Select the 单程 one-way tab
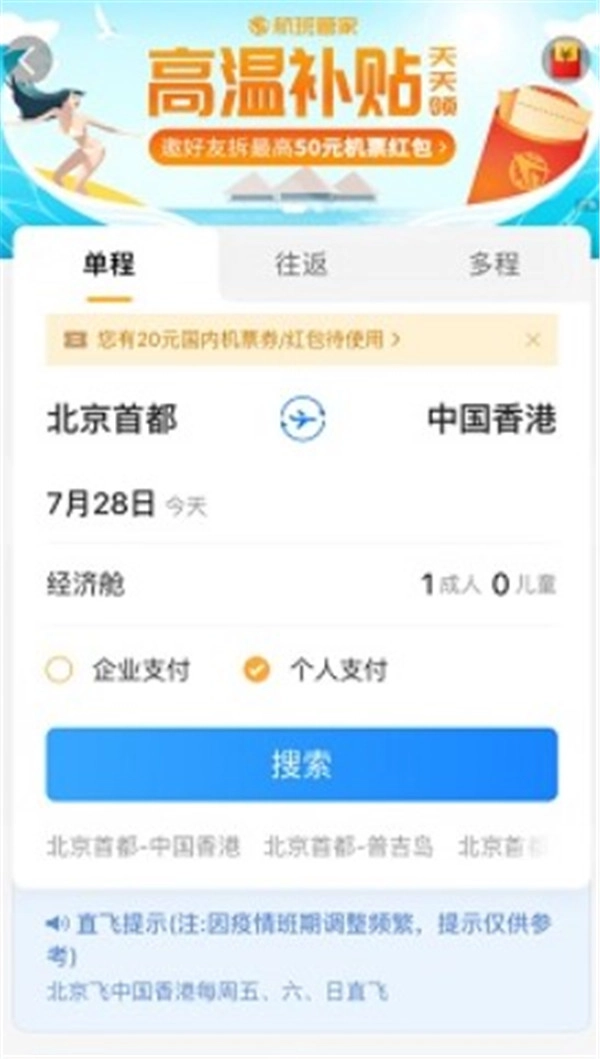 click(108, 264)
